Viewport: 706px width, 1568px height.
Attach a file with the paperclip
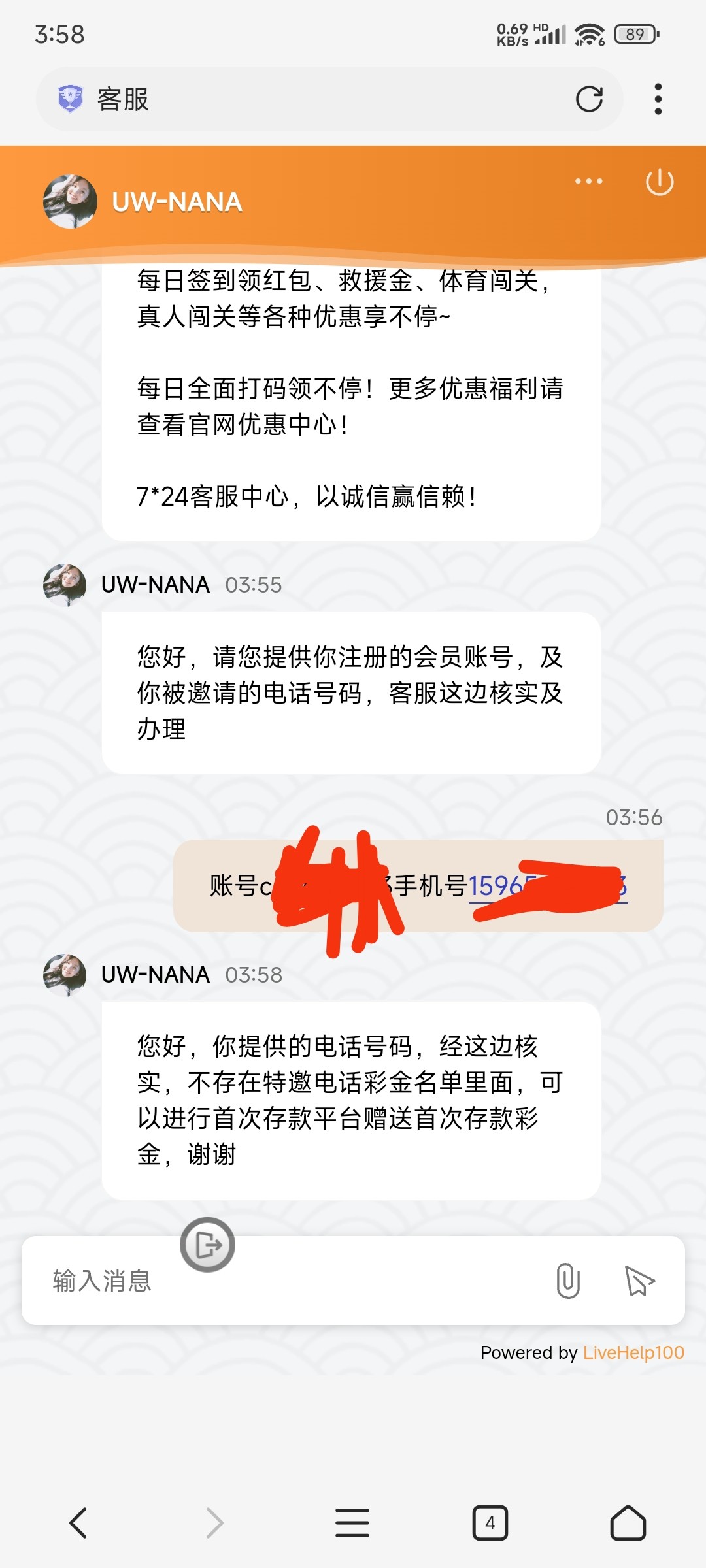tap(567, 1281)
